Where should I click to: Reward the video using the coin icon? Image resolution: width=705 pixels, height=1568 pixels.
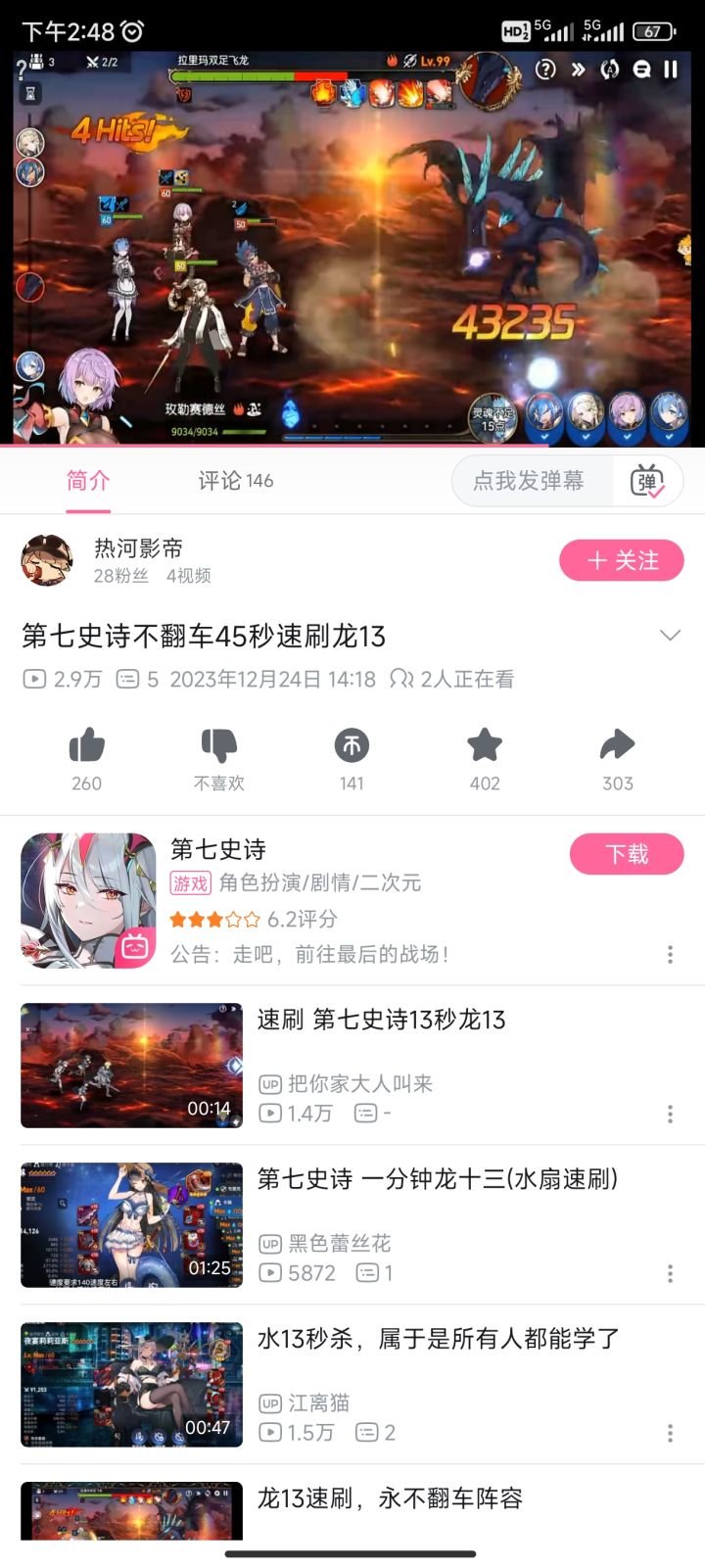click(x=352, y=746)
